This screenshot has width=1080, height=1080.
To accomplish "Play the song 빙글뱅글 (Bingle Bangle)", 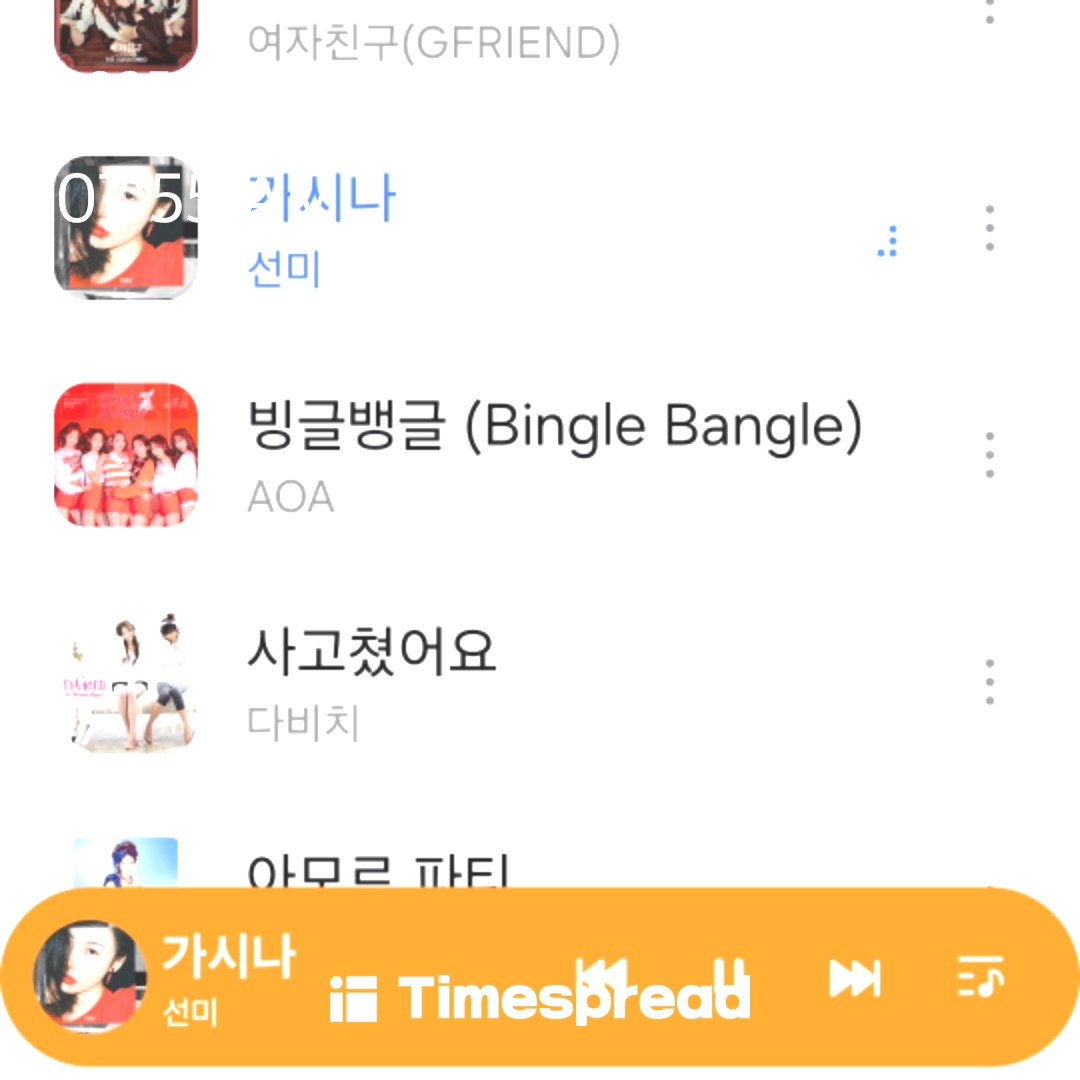I will point(553,427).
